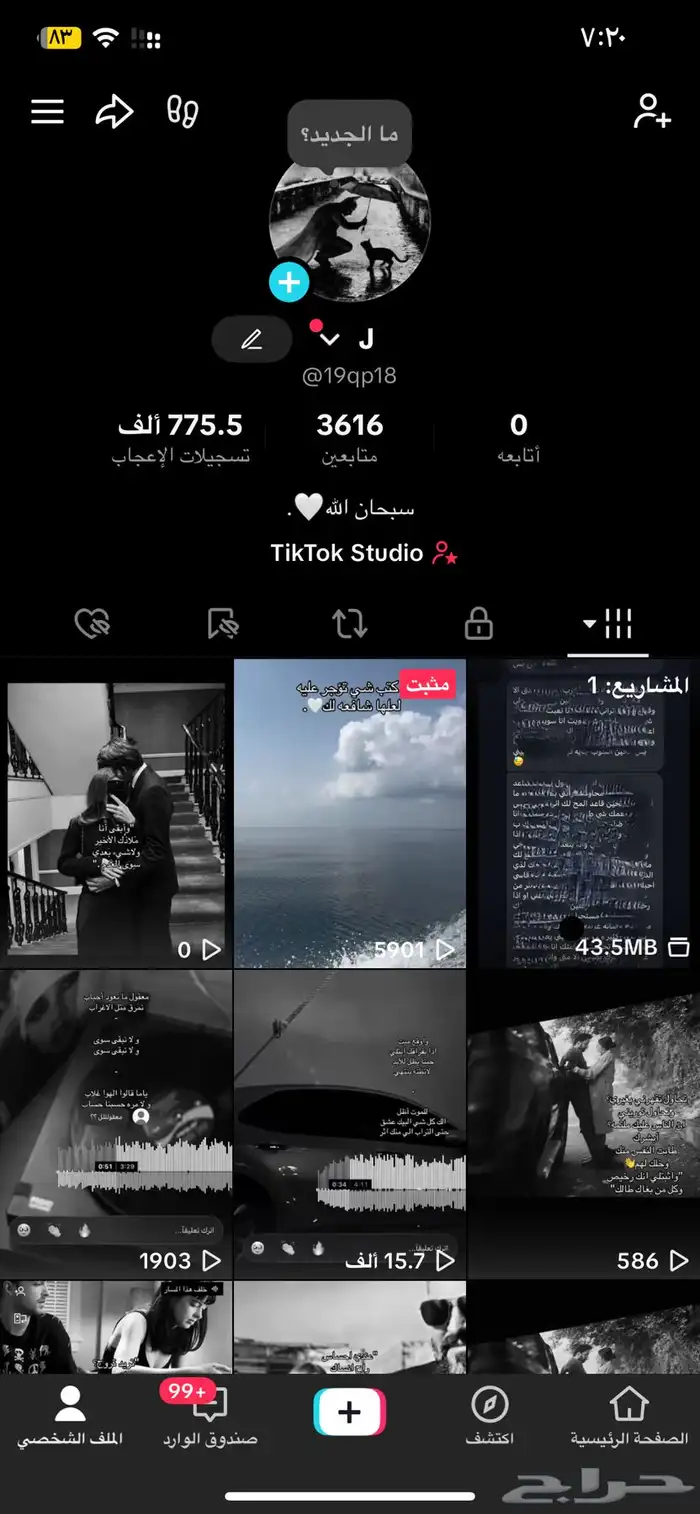Screen dimensions: 700x1514
Task: Open the hidden bookmarks tab
Action: [x=222, y=624]
